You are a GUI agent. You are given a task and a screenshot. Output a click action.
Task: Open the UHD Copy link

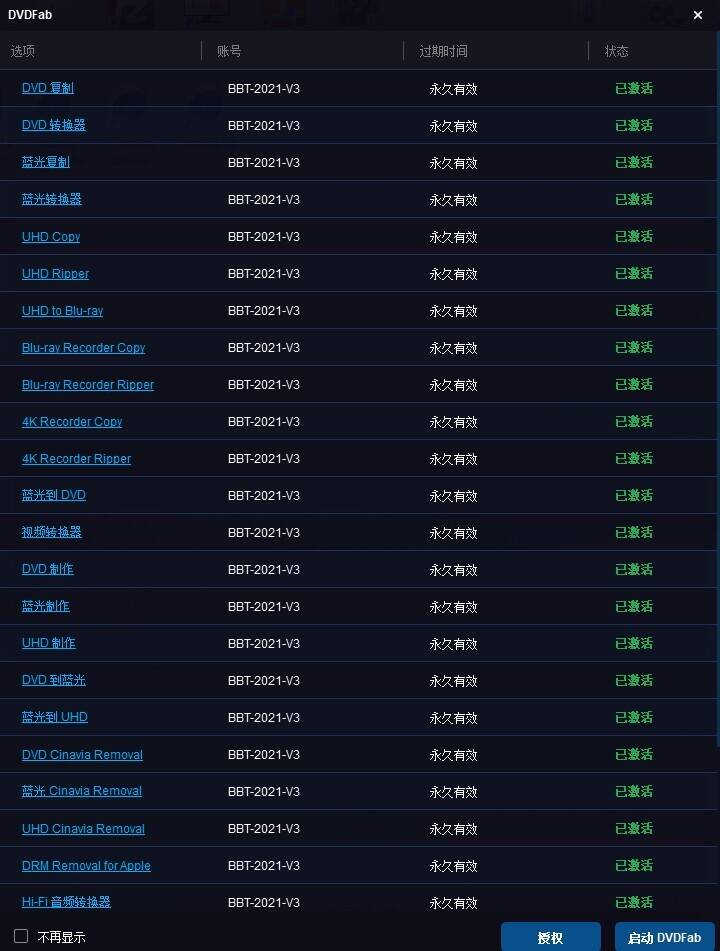pos(51,237)
